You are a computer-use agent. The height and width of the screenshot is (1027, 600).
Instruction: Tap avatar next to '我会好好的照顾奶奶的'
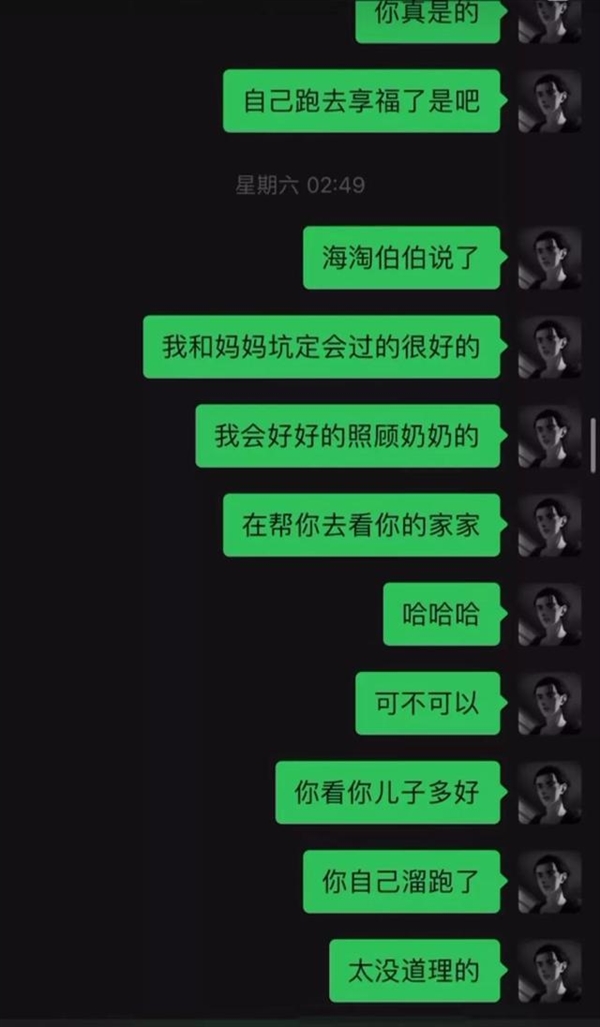click(x=549, y=436)
